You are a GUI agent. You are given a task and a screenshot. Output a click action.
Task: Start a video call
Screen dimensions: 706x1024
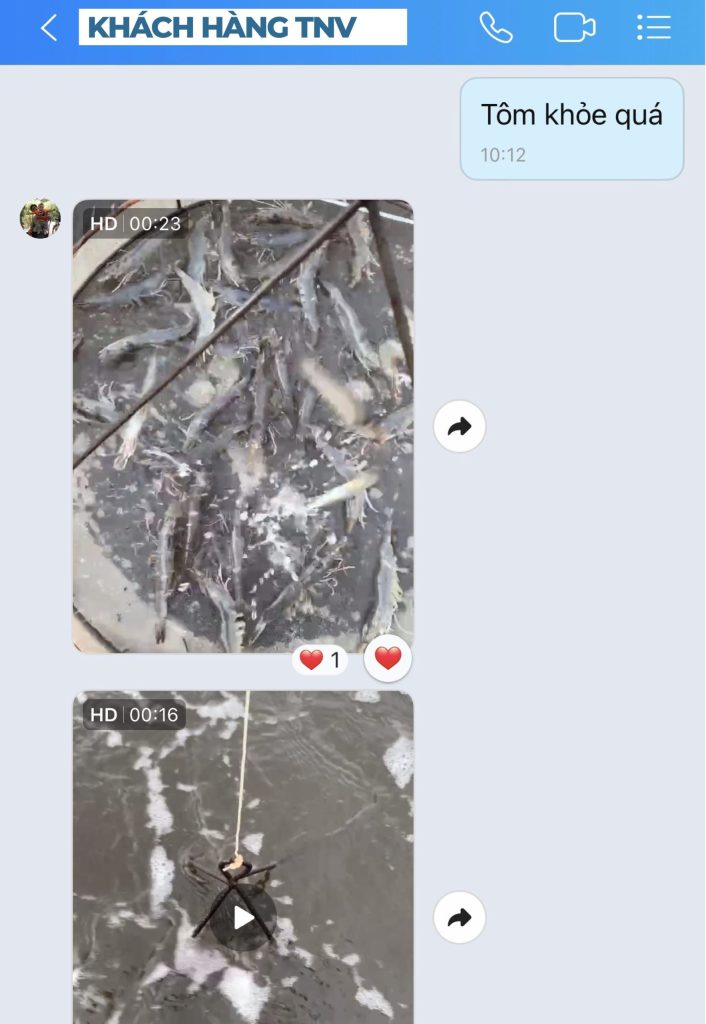pos(574,28)
